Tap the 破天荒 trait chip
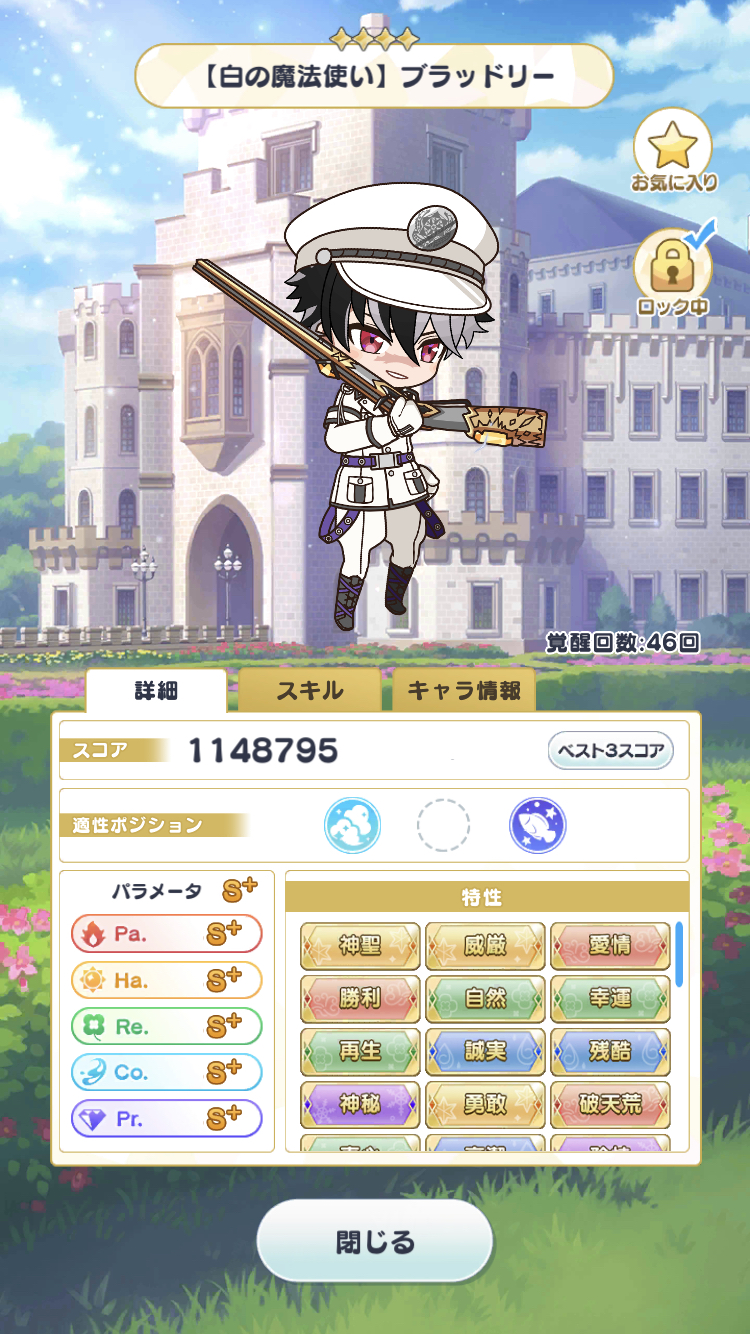The width and height of the screenshot is (750, 1334). point(610,1105)
